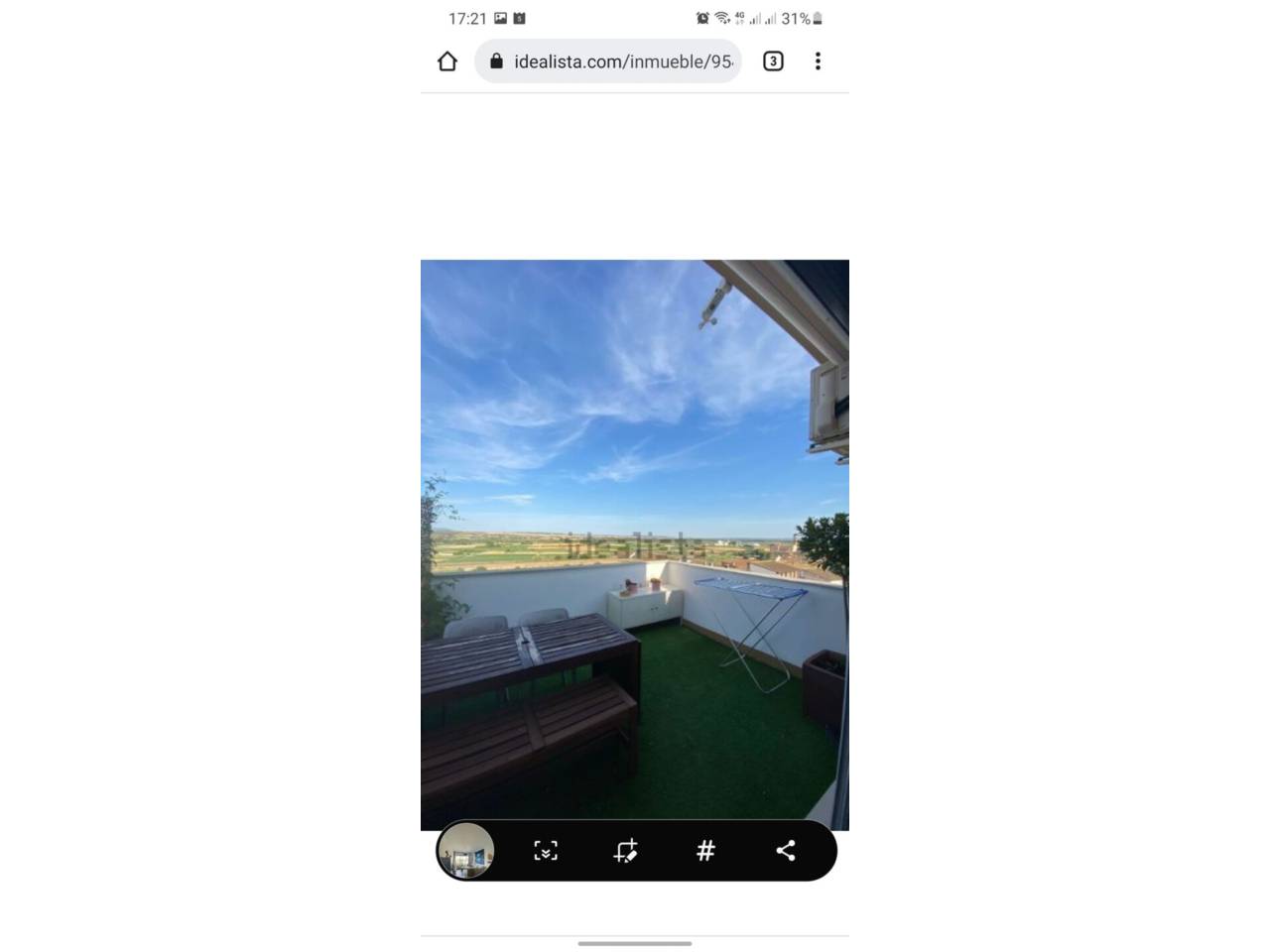This screenshot has width=1270, height=952.
Task: Crop and edit the screenshot
Action: (x=625, y=850)
